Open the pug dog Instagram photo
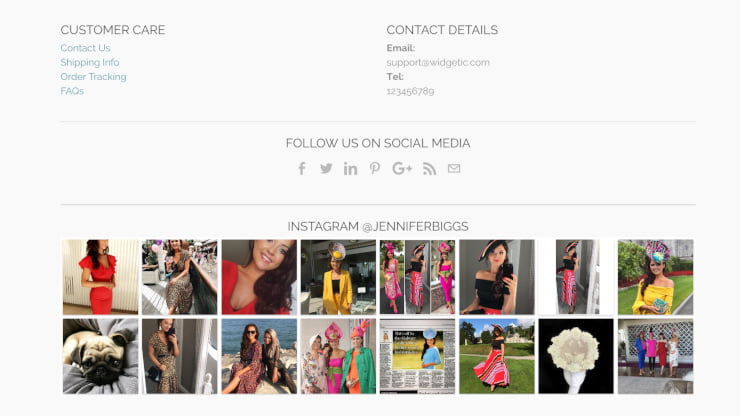This screenshot has width=740, height=416. point(100,356)
